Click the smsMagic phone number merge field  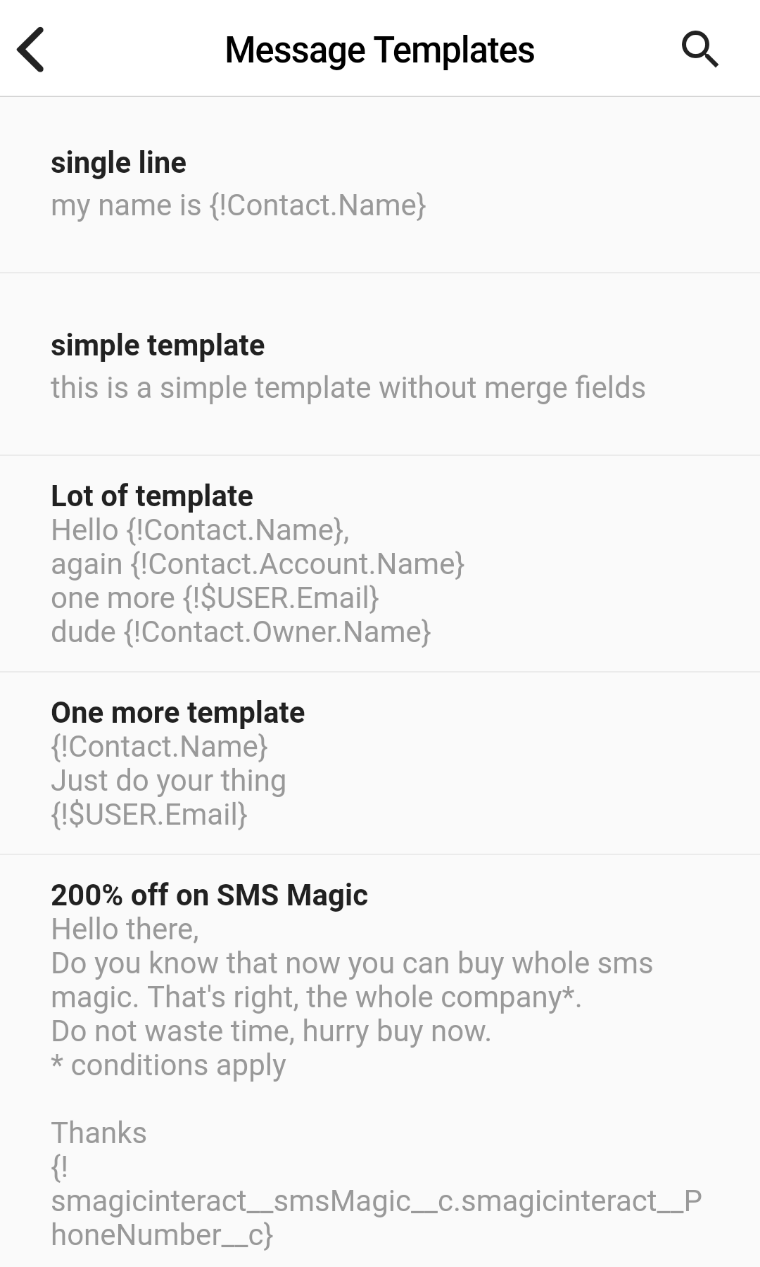click(x=375, y=1200)
